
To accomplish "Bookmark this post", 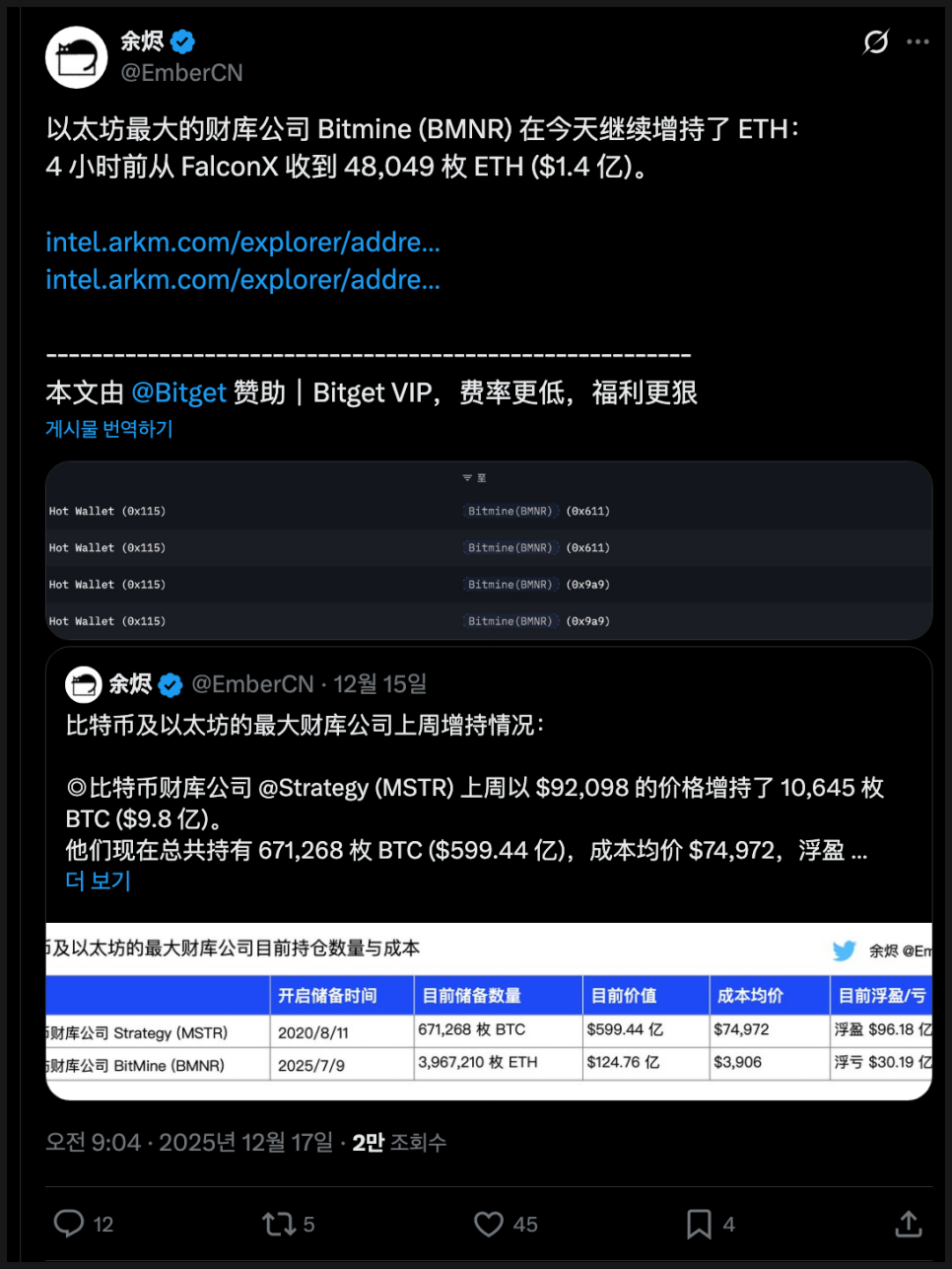I will (x=699, y=1224).
